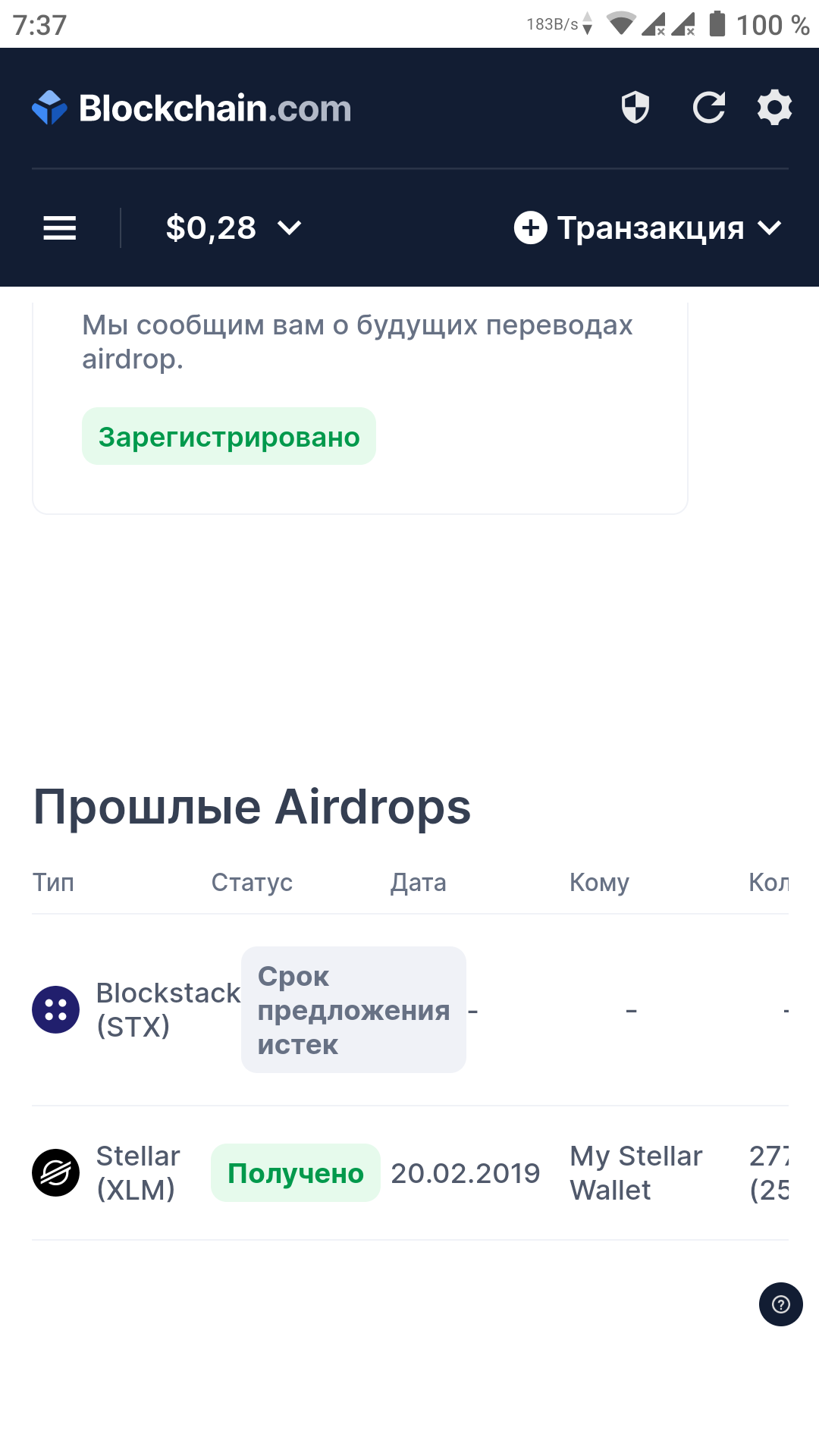The width and height of the screenshot is (819, 1456).
Task: Tap the Blockchain.com logo
Action: (192, 108)
